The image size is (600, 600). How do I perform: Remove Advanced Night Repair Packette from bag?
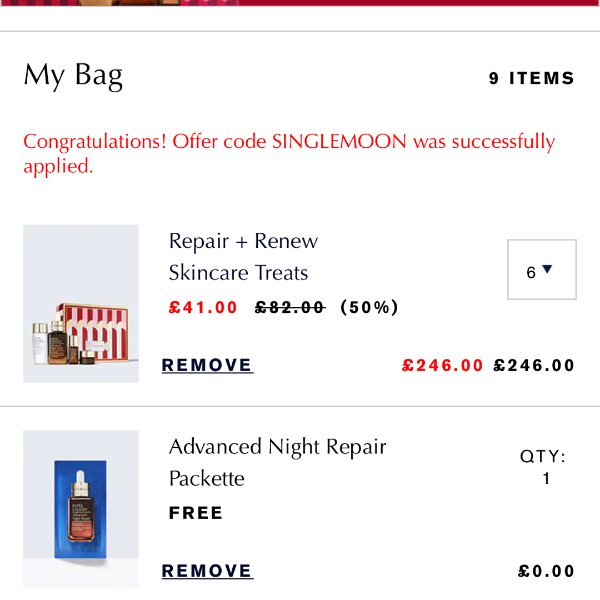[207, 571]
